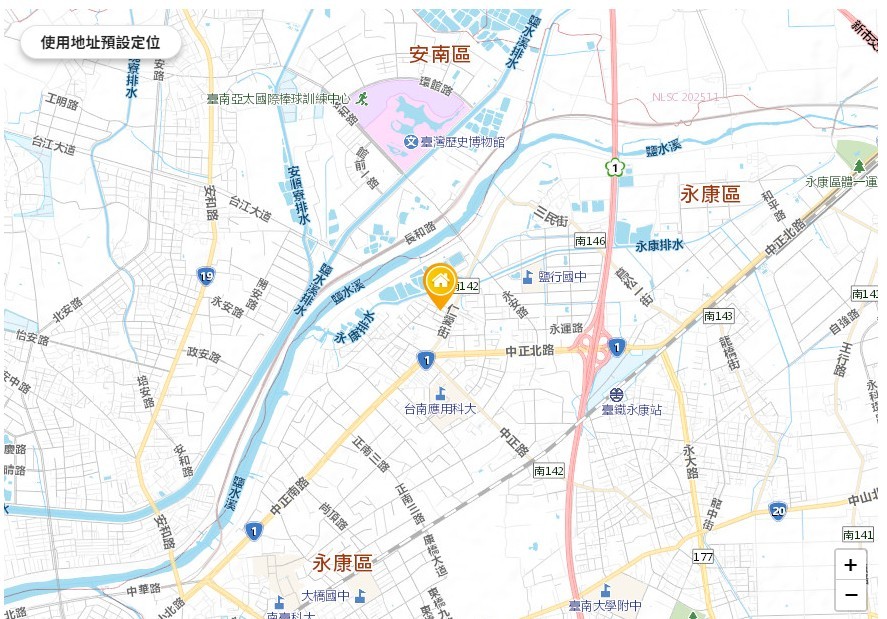887x619 pixels.
Task: Tap the 使用地址預設定位 button
Action: [x=101, y=42]
